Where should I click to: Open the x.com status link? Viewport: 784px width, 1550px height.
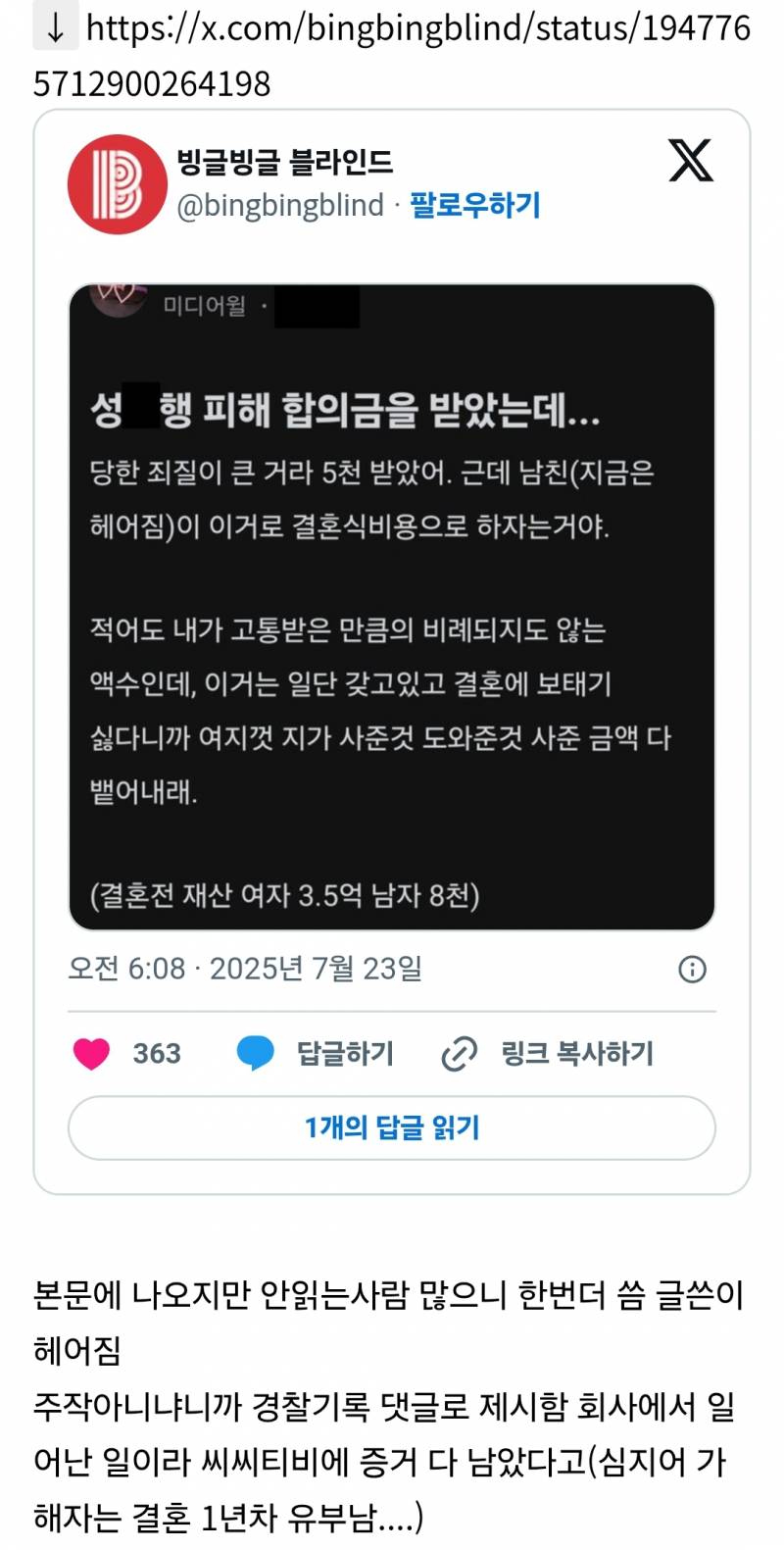click(392, 55)
